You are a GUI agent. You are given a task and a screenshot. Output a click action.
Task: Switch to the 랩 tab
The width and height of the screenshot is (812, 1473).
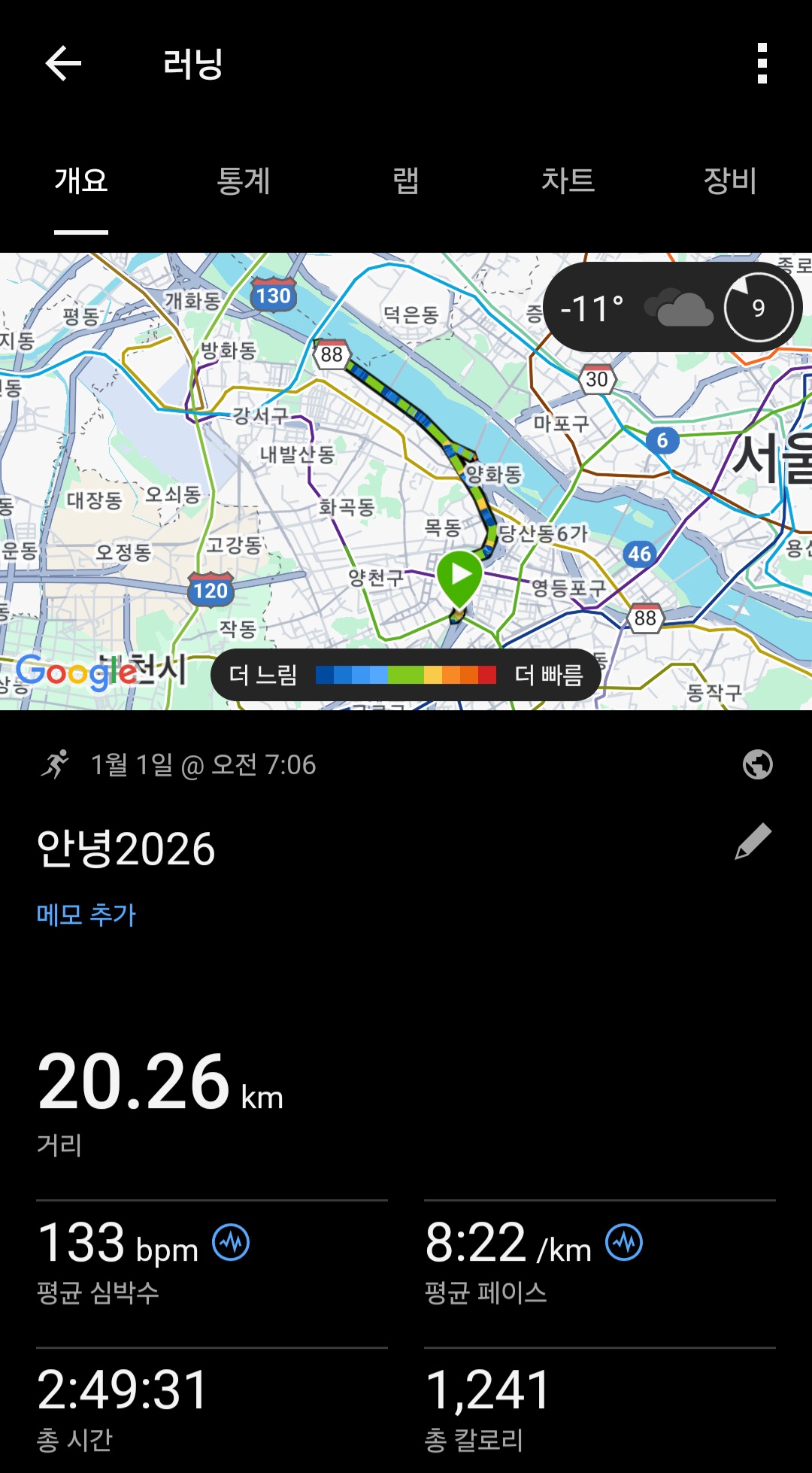406,181
